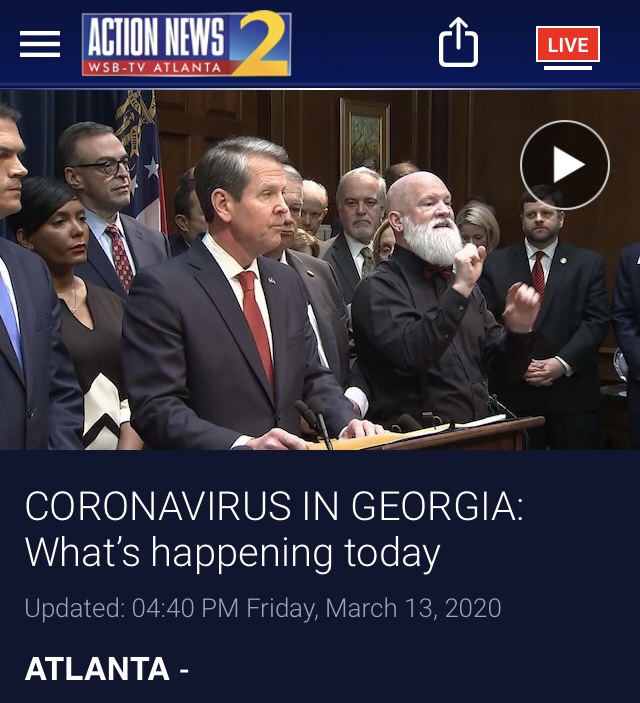Screen dimensions: 640x703
Task: Go to Action News 2 home
Action: click(x=187, y=44)
